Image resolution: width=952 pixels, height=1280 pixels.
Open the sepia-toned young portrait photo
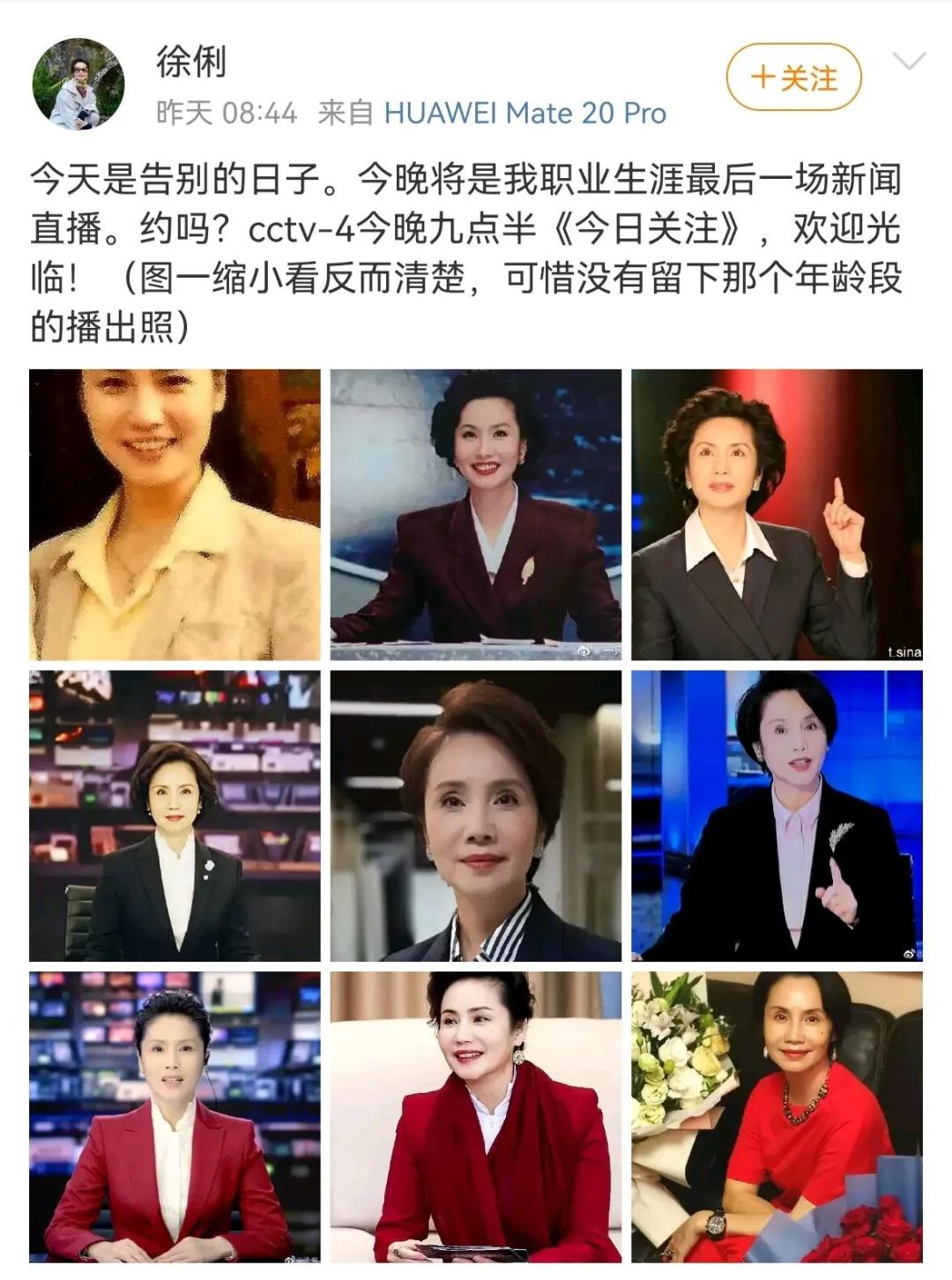[x=172, y=511]
